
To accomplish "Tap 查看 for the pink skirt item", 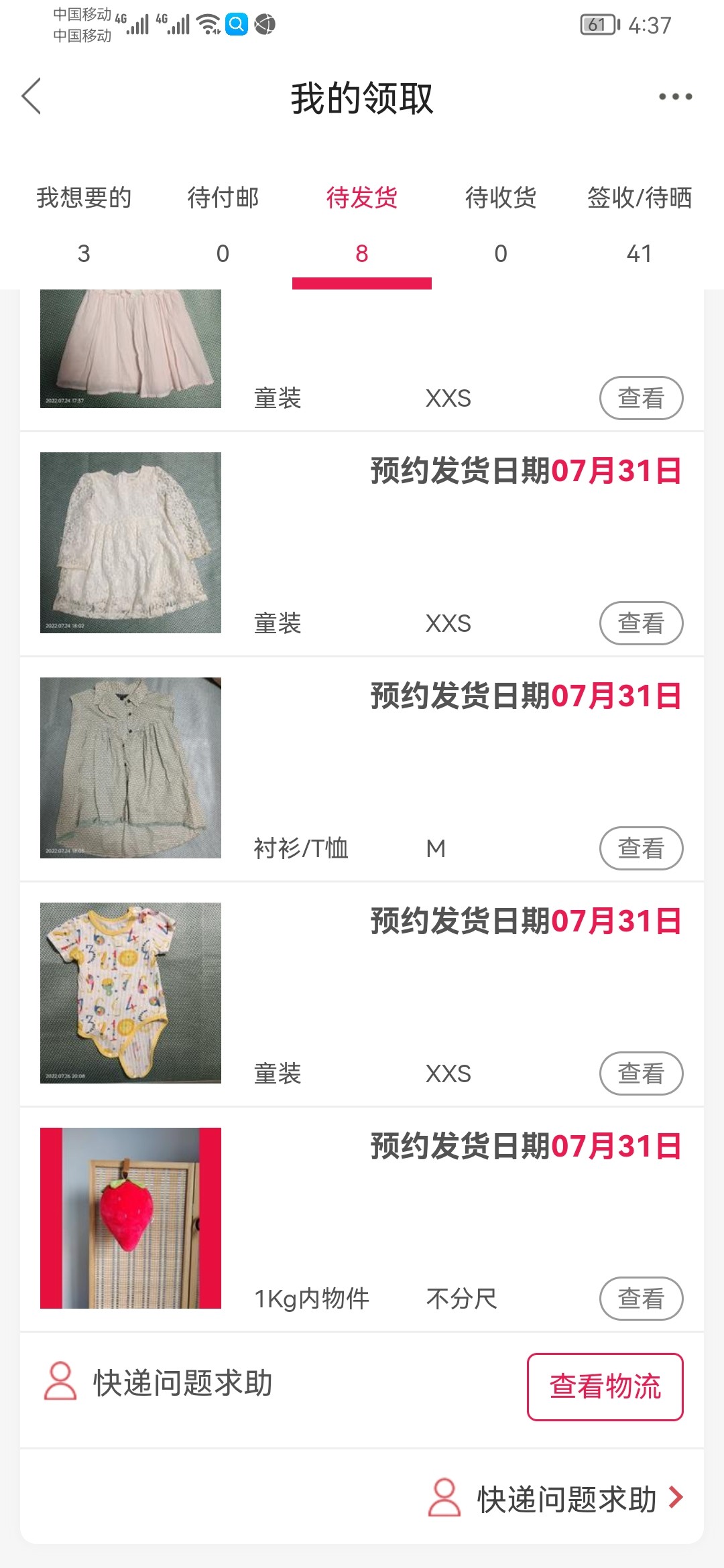I will click(641, 398).
